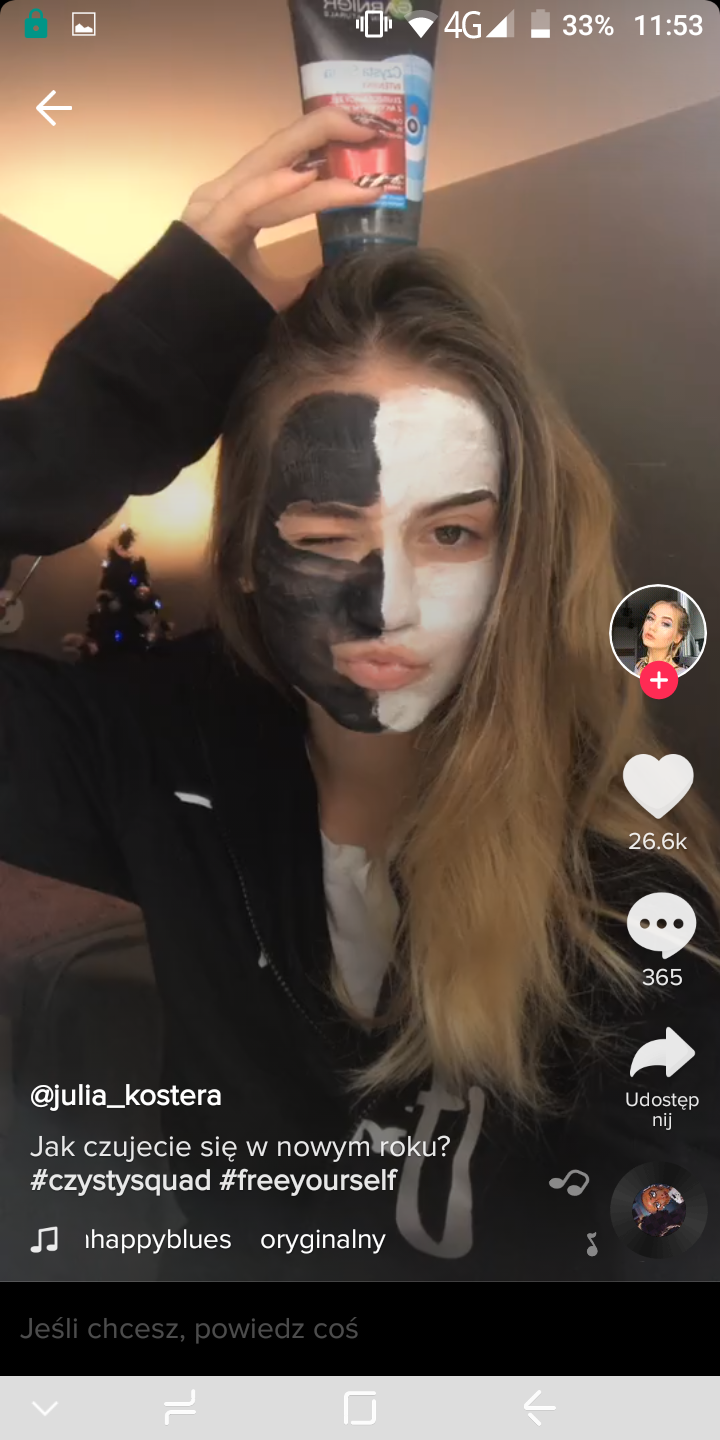Share this video via Udostępnij
The image size is (720, 1440).
click(661, 1055)
